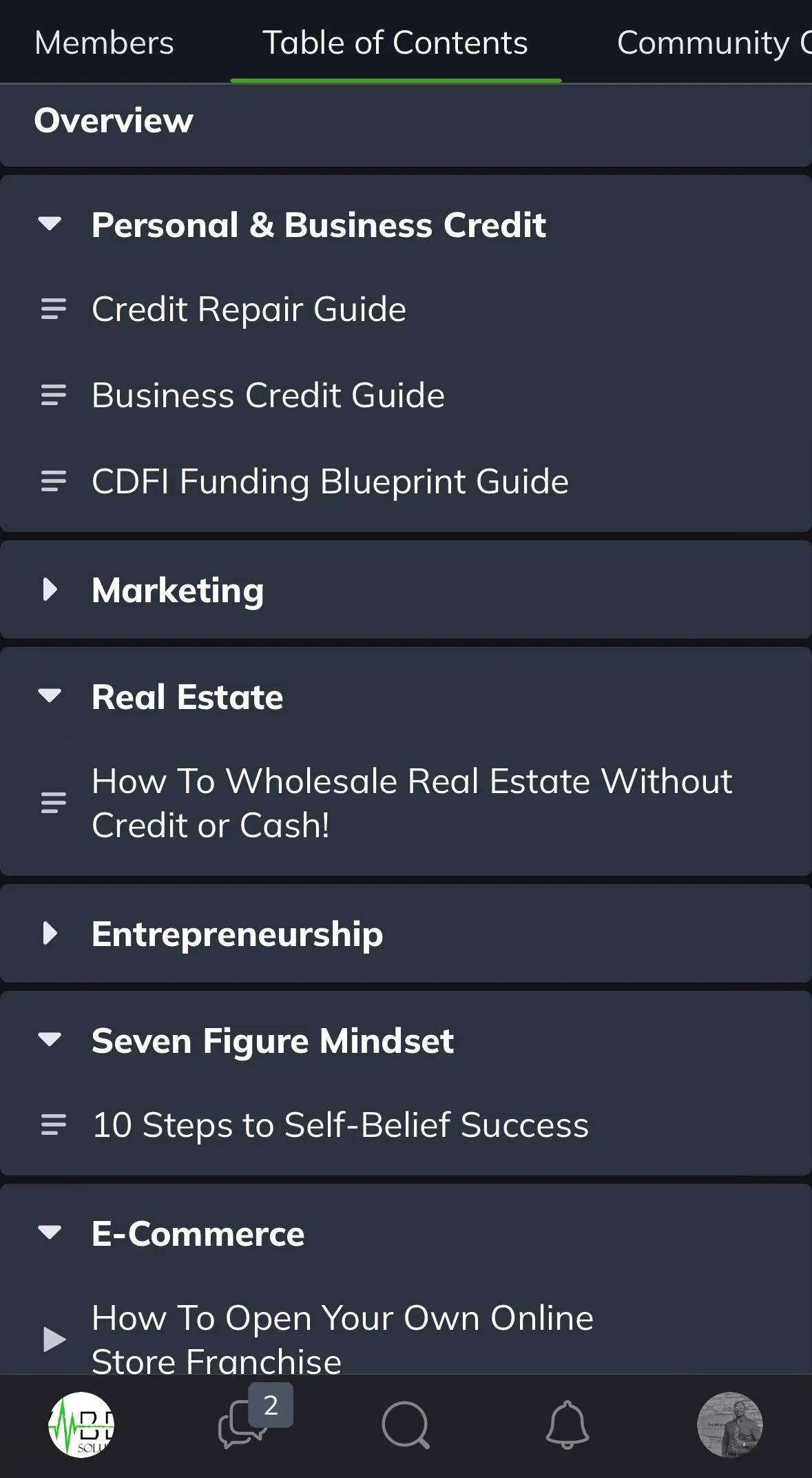The height and width of the screenshot is (1478, 812).
Task: Open search from bottom bar
Action: pos(406,1425)
